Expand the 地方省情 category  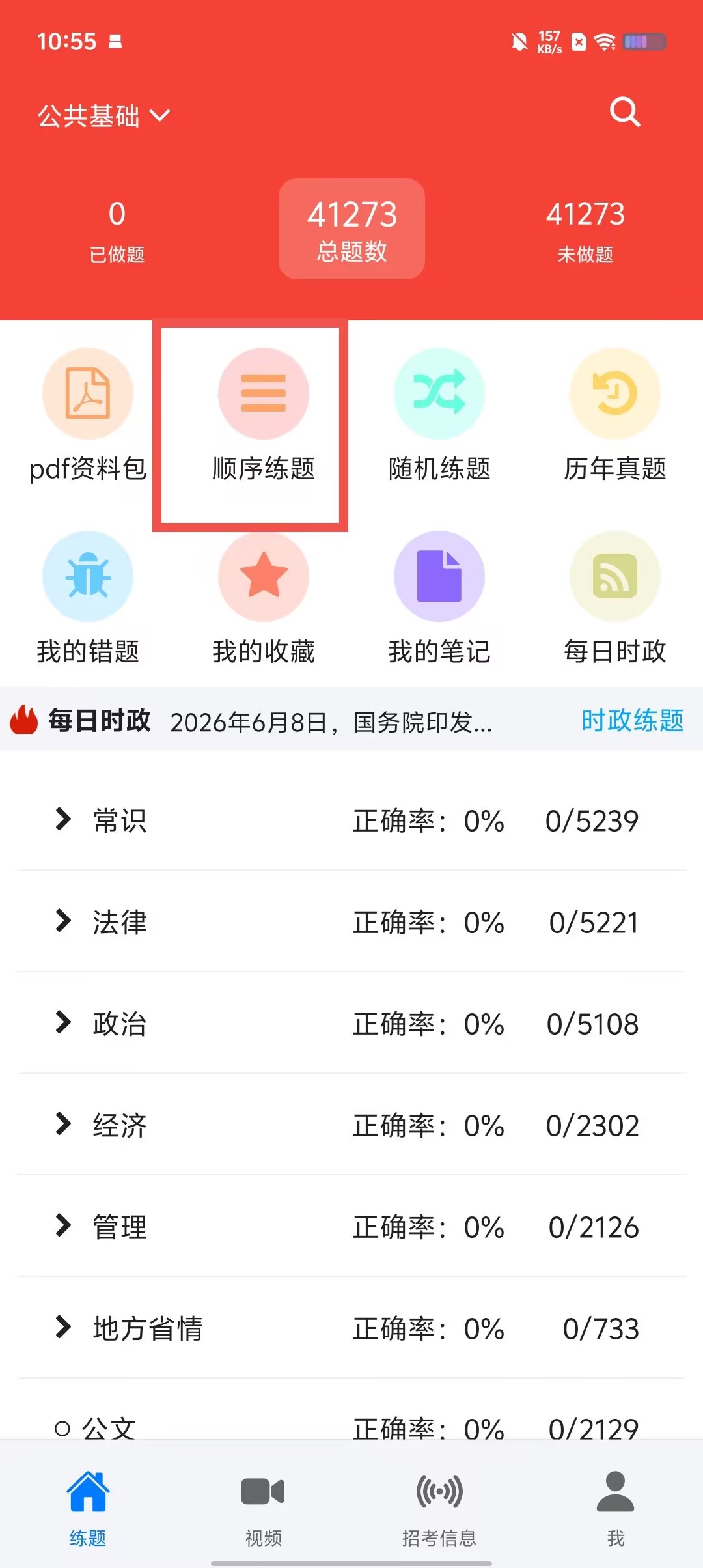point(351,1328)
